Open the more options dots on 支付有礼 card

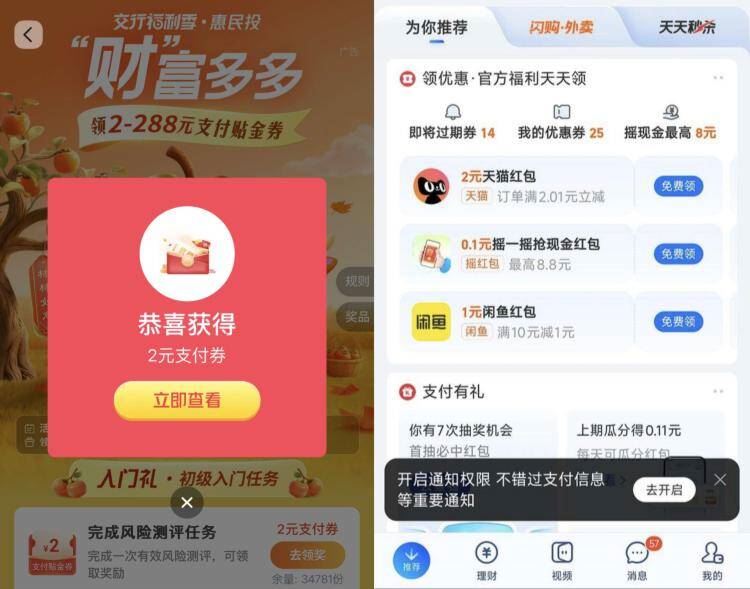[x=718, y=391]
